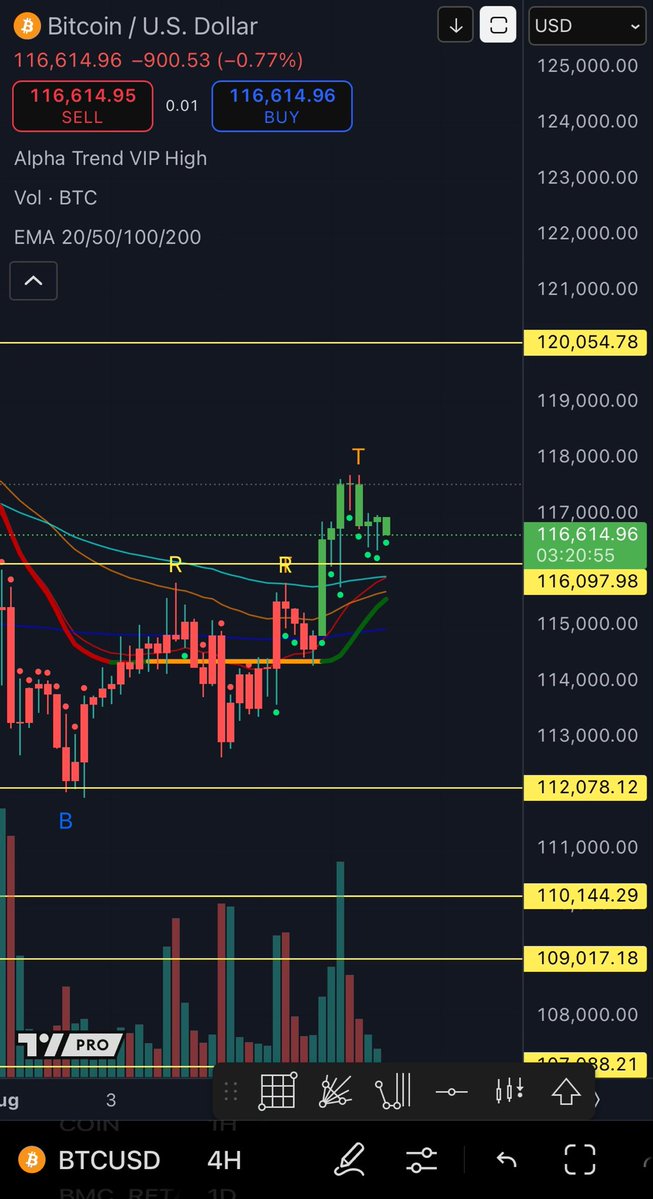
Task: Undo the last chart action
Action: pos(506,1160)
